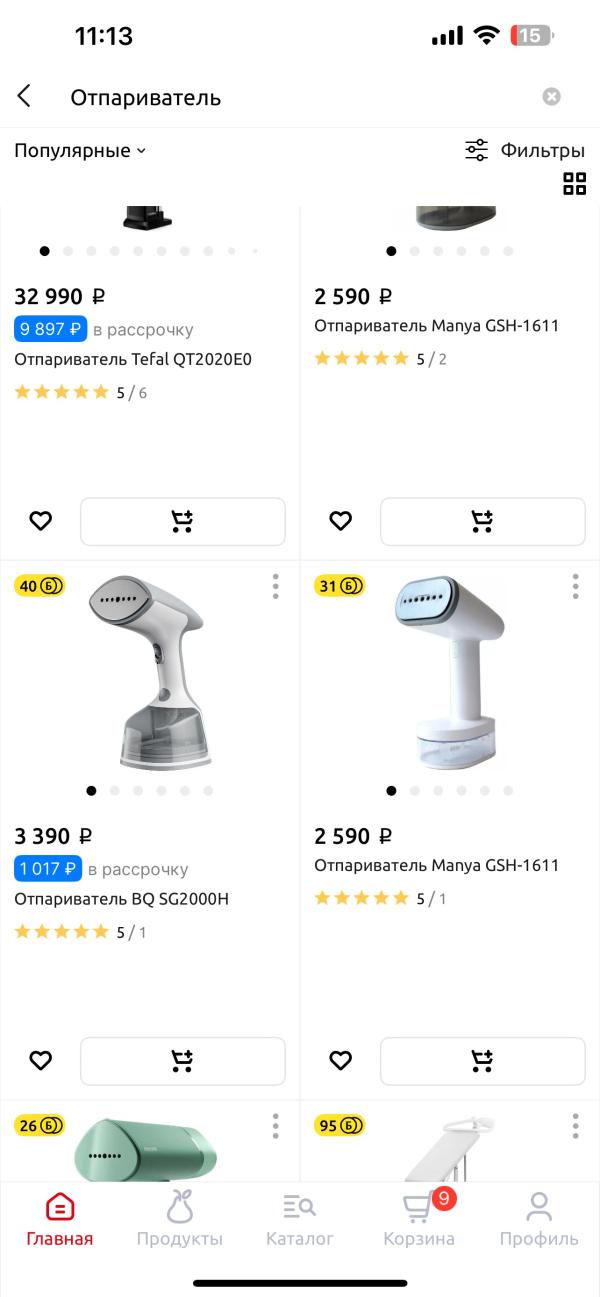Add Tefal QT2020E0 steamer to cart
600x1297 pixels.
point(182,521)
